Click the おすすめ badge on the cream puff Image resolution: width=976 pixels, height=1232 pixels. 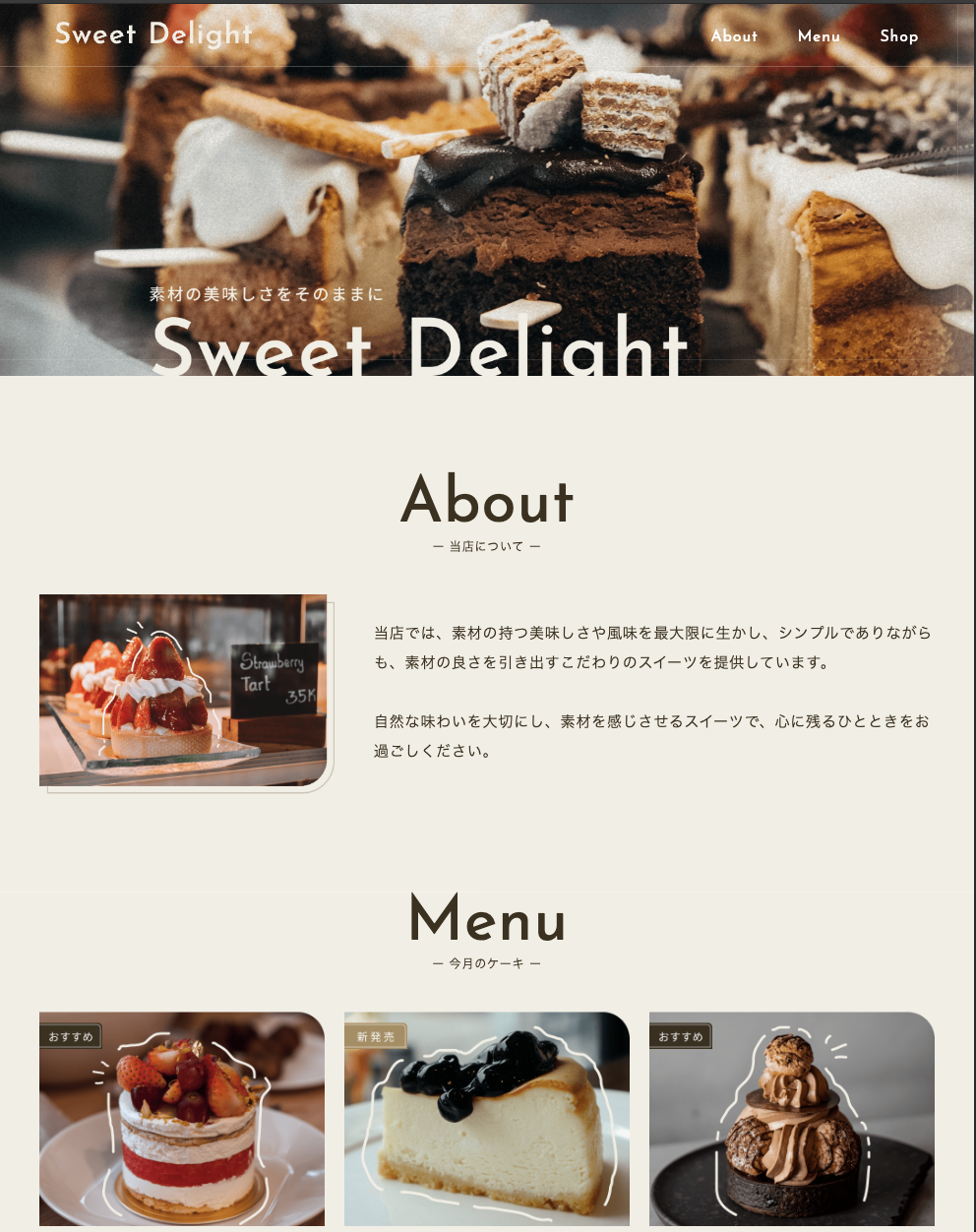click(681, 1036)
